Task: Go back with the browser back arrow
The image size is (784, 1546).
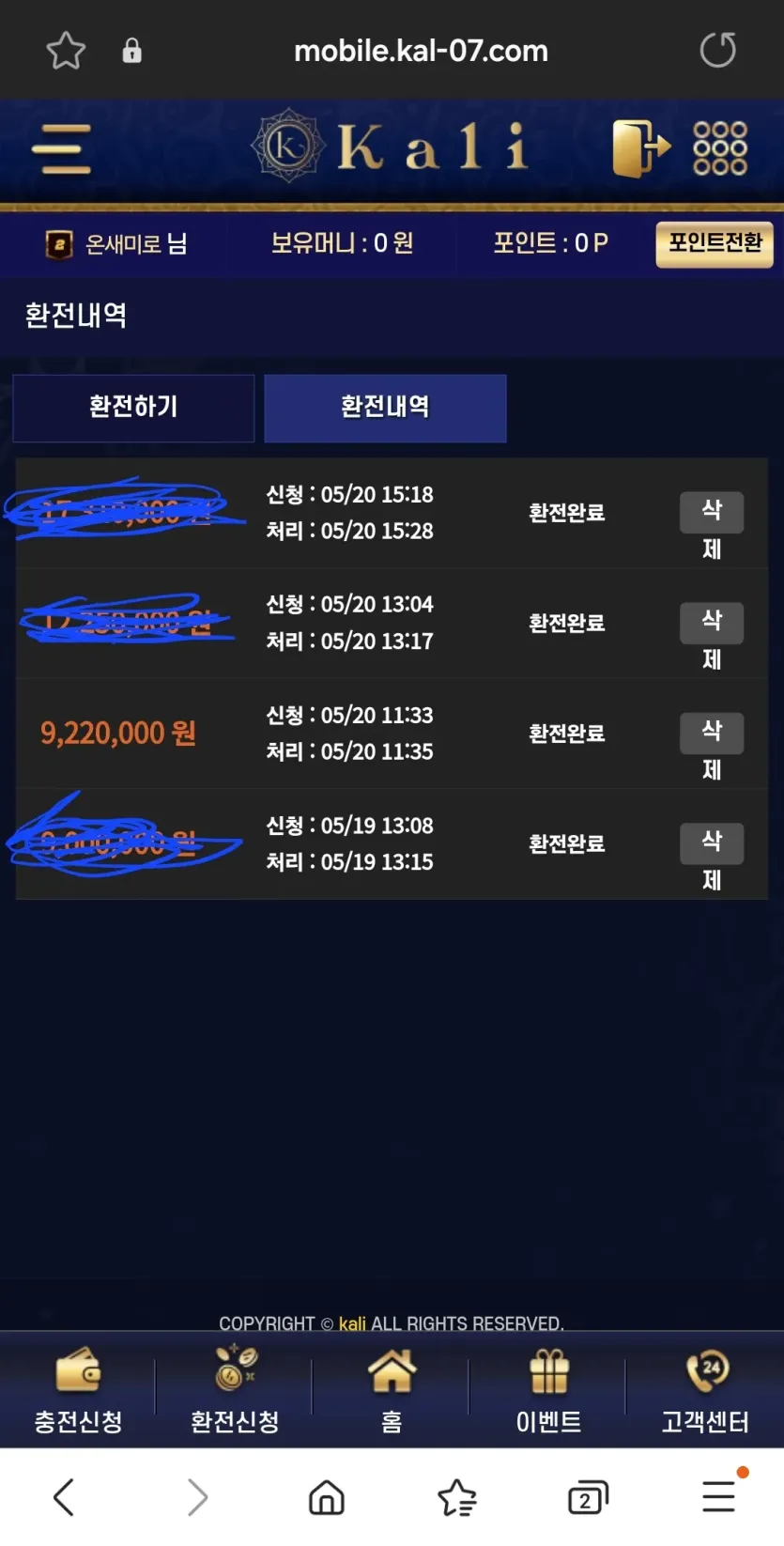Action: click(x=64, y=1496)
